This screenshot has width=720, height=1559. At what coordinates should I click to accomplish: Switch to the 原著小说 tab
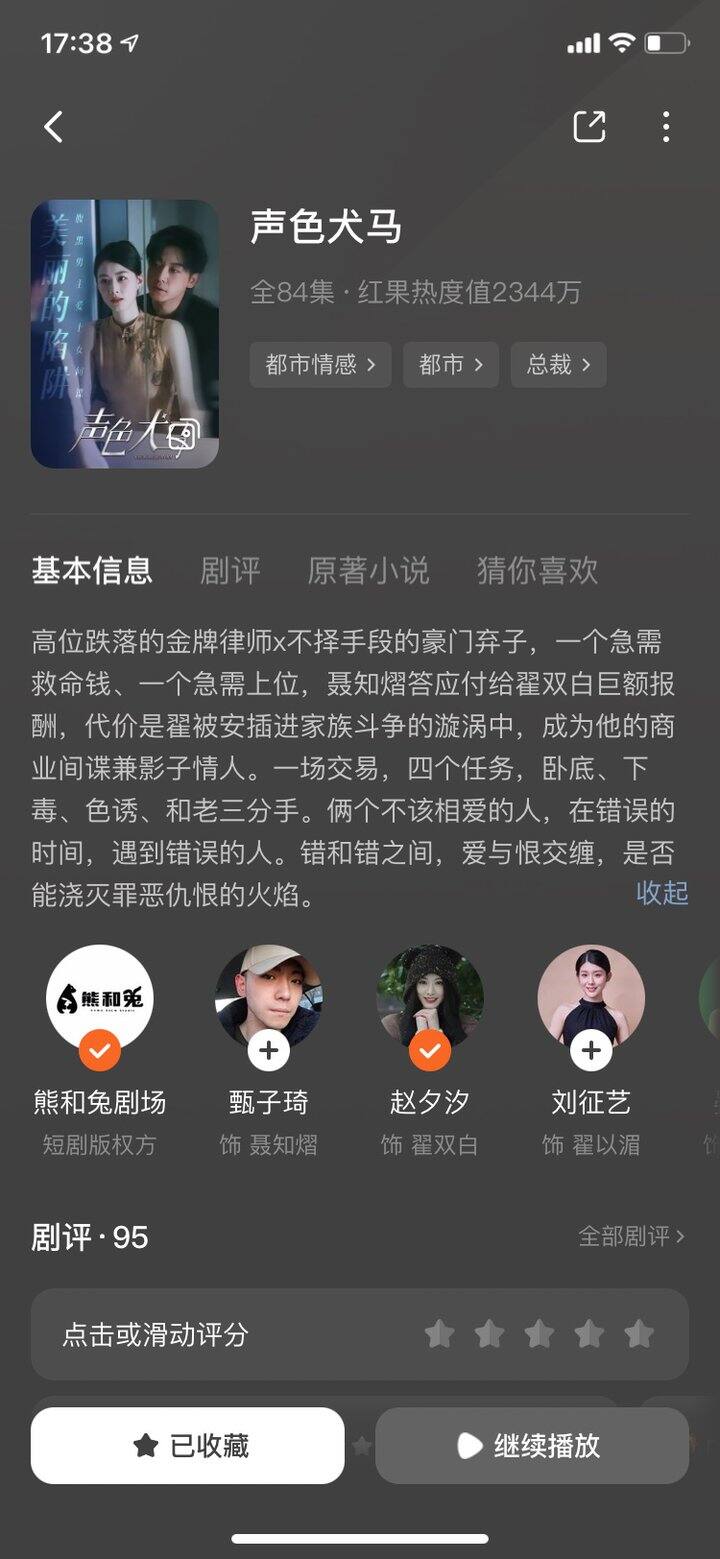pyautogui.click(x=368, y=570)
